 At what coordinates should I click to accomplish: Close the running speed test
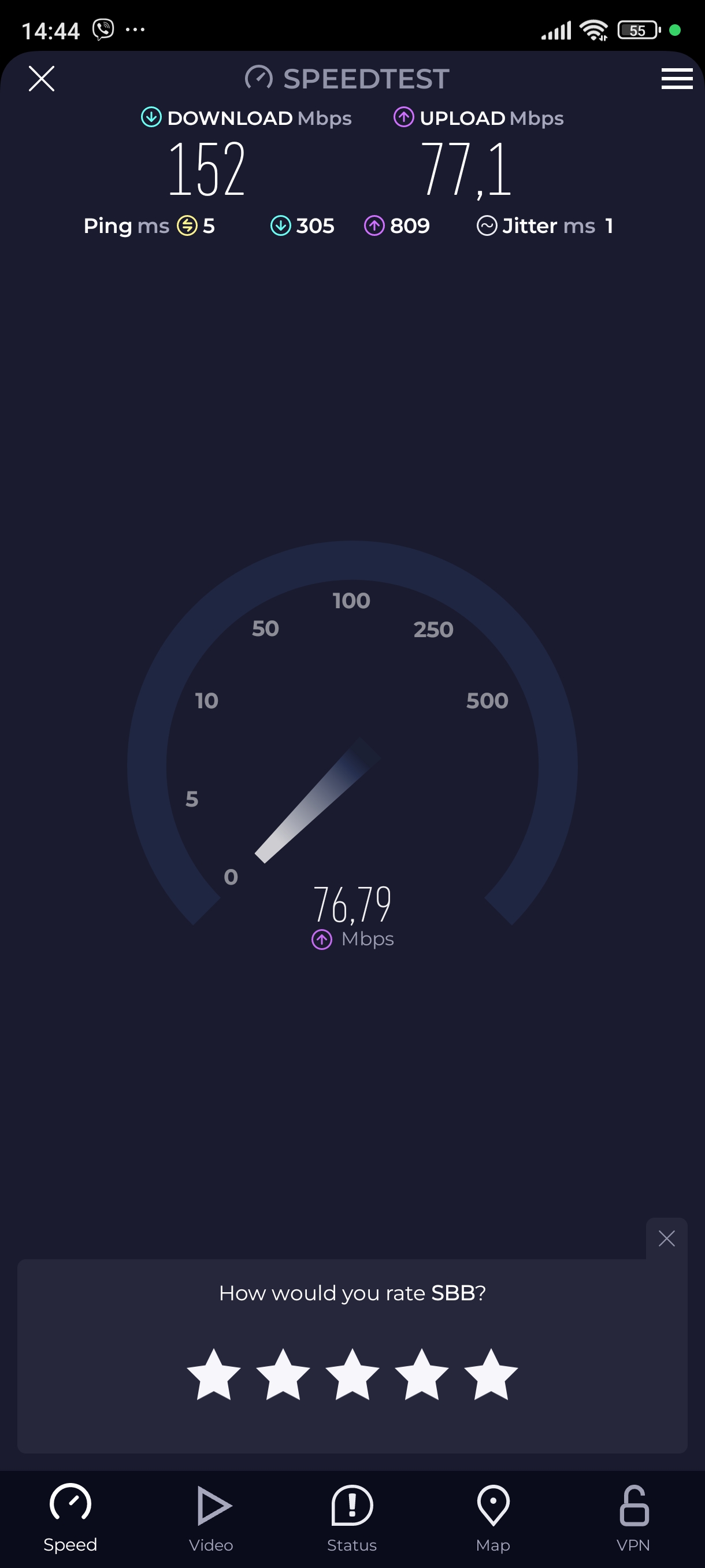[42, 79]
